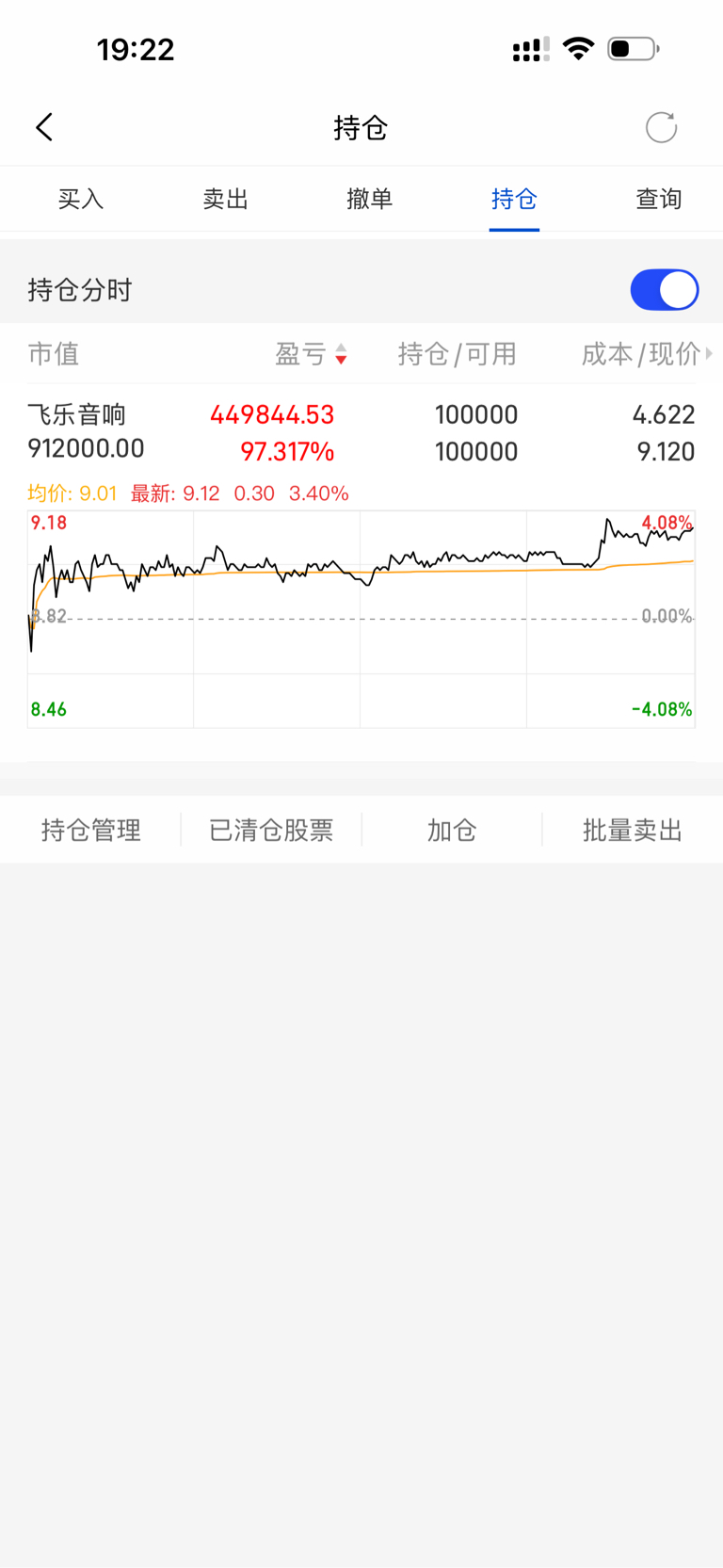Tap 加仓 to add position
Screen dimensions: 723x1568
(452, 830)
